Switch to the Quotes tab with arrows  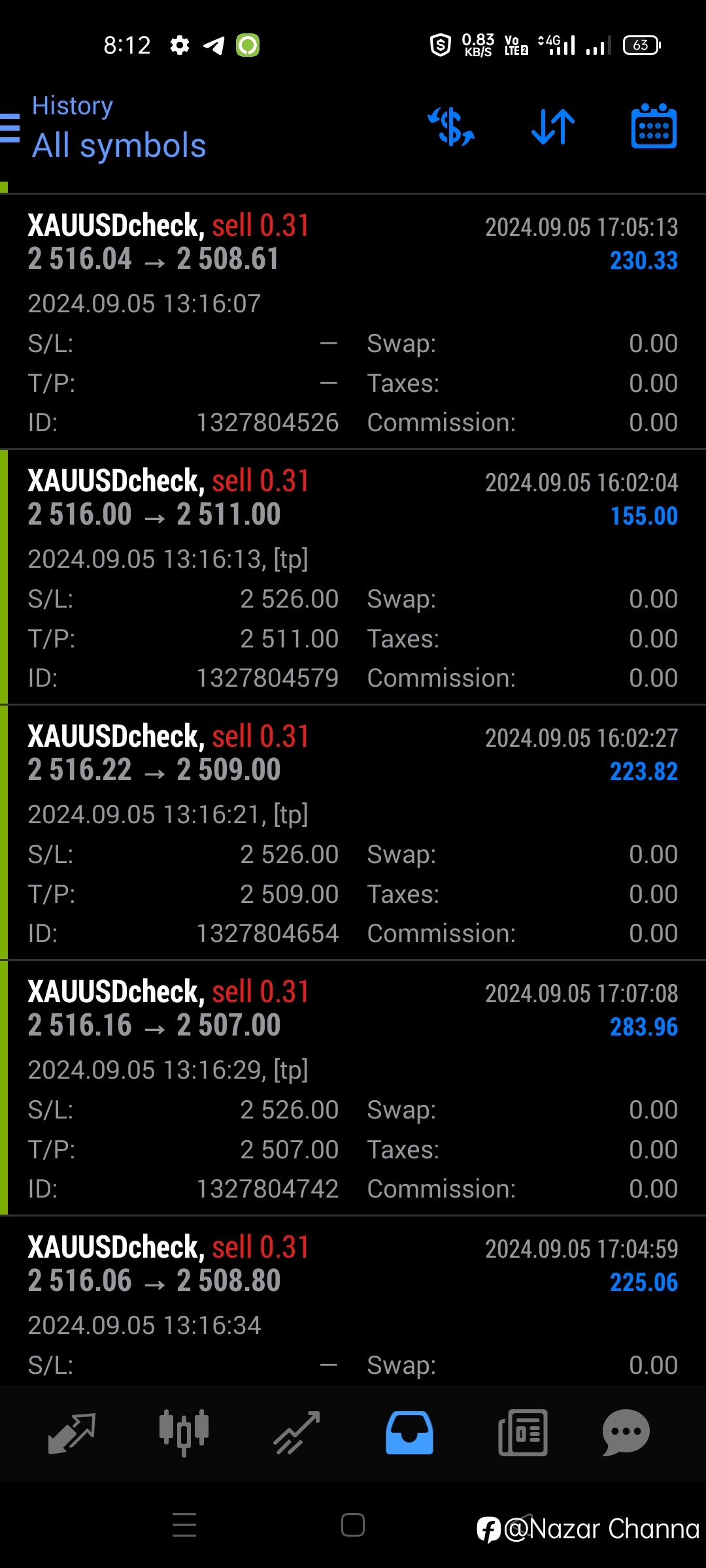pyautogui.click(x=72, y=1433)
